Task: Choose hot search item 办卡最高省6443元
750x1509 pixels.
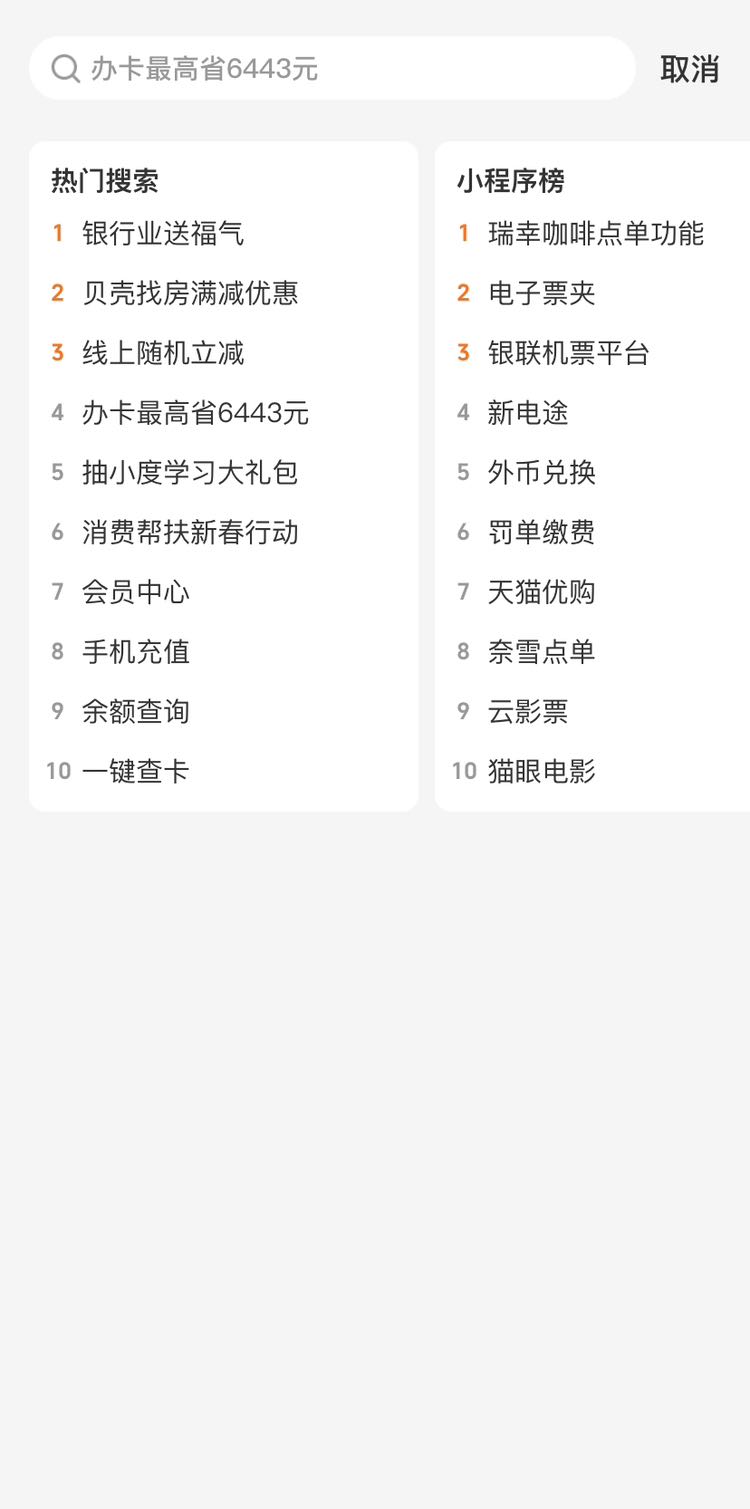Action: 196,413
